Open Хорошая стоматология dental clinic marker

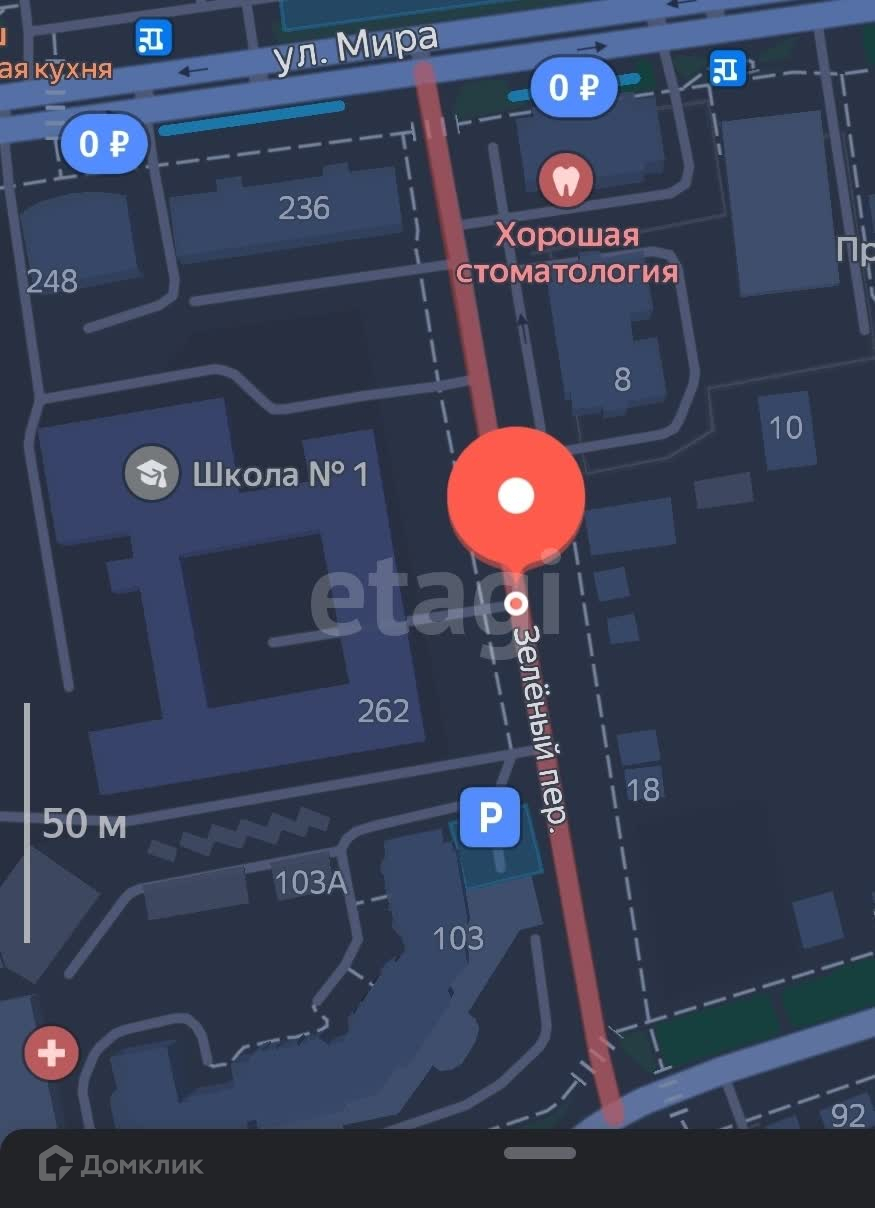point(566,181)
